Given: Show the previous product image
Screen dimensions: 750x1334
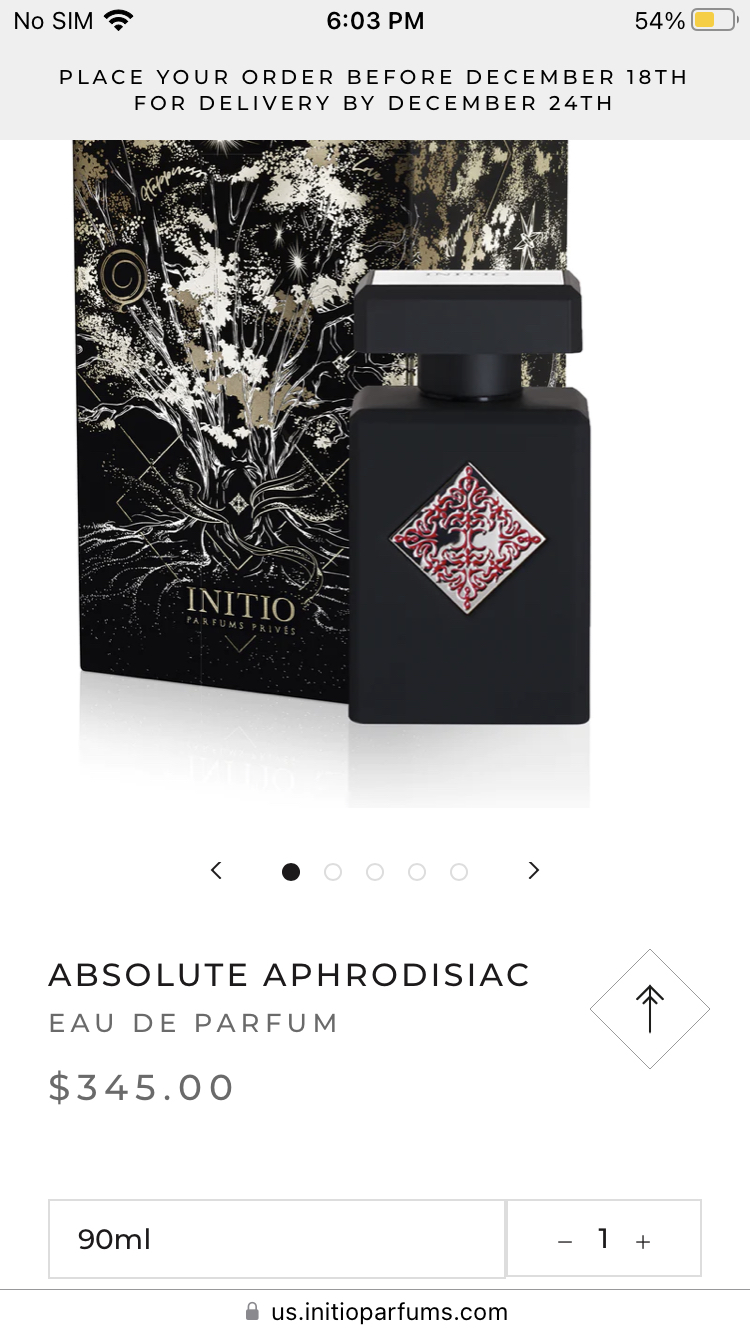Looking at the screenshot, I should click(x=216, y=870).
